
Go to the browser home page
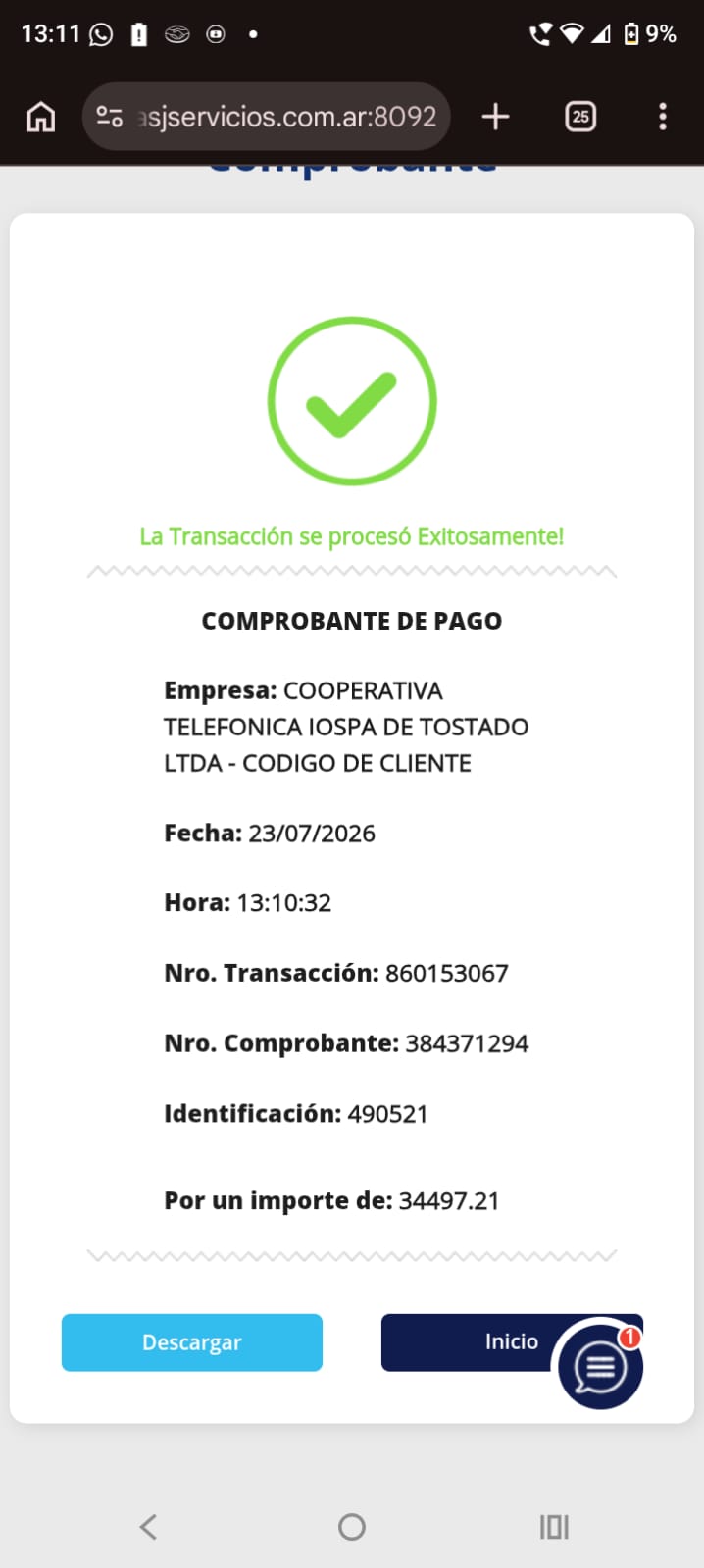(41, 117)
